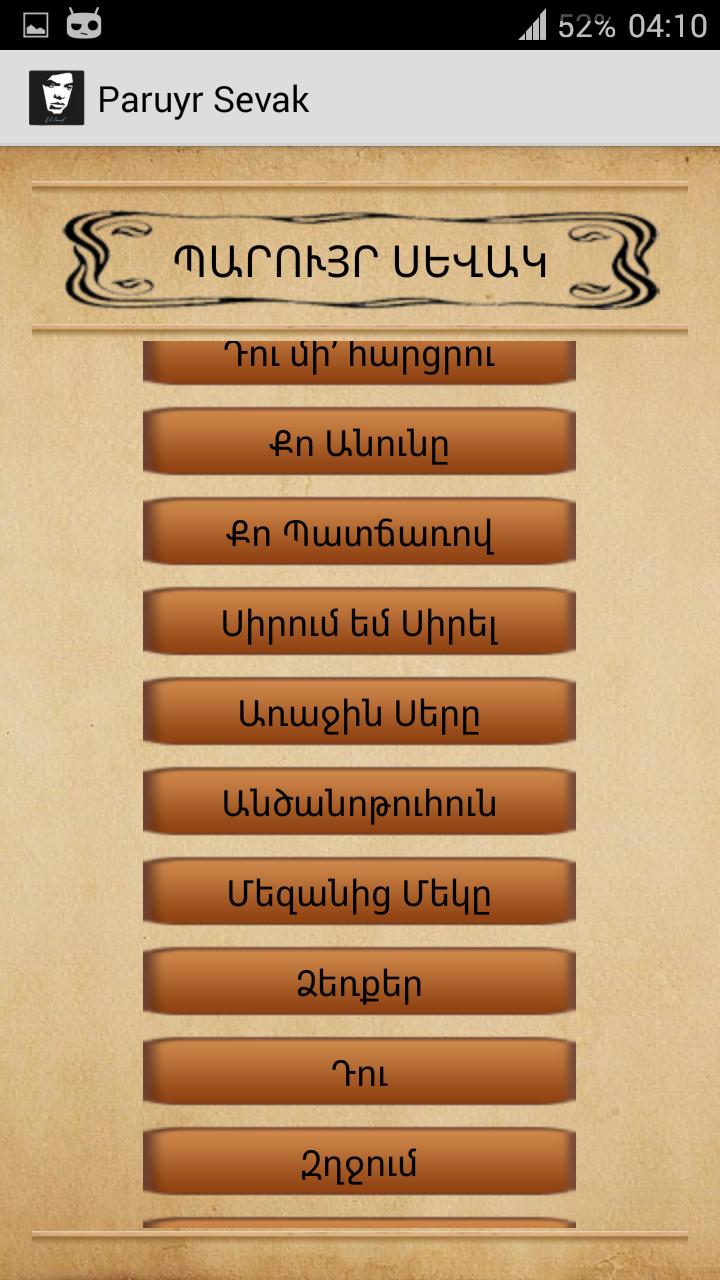Open Մեզանից Մեկը
This screenshot has width=720, height=1280.
pyautogui.click(x=359, y=891)
